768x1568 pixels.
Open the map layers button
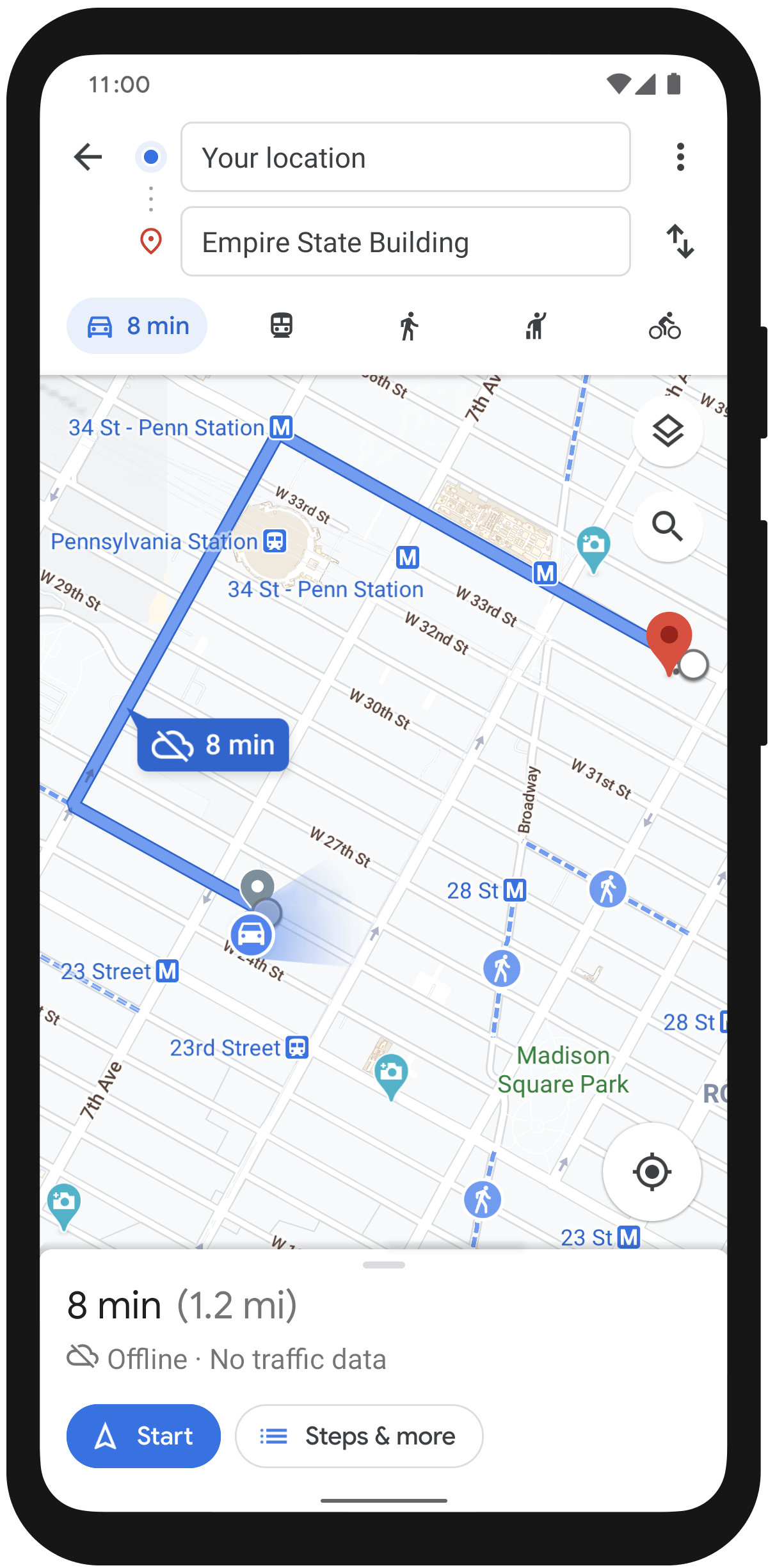(x=668, y=431)
